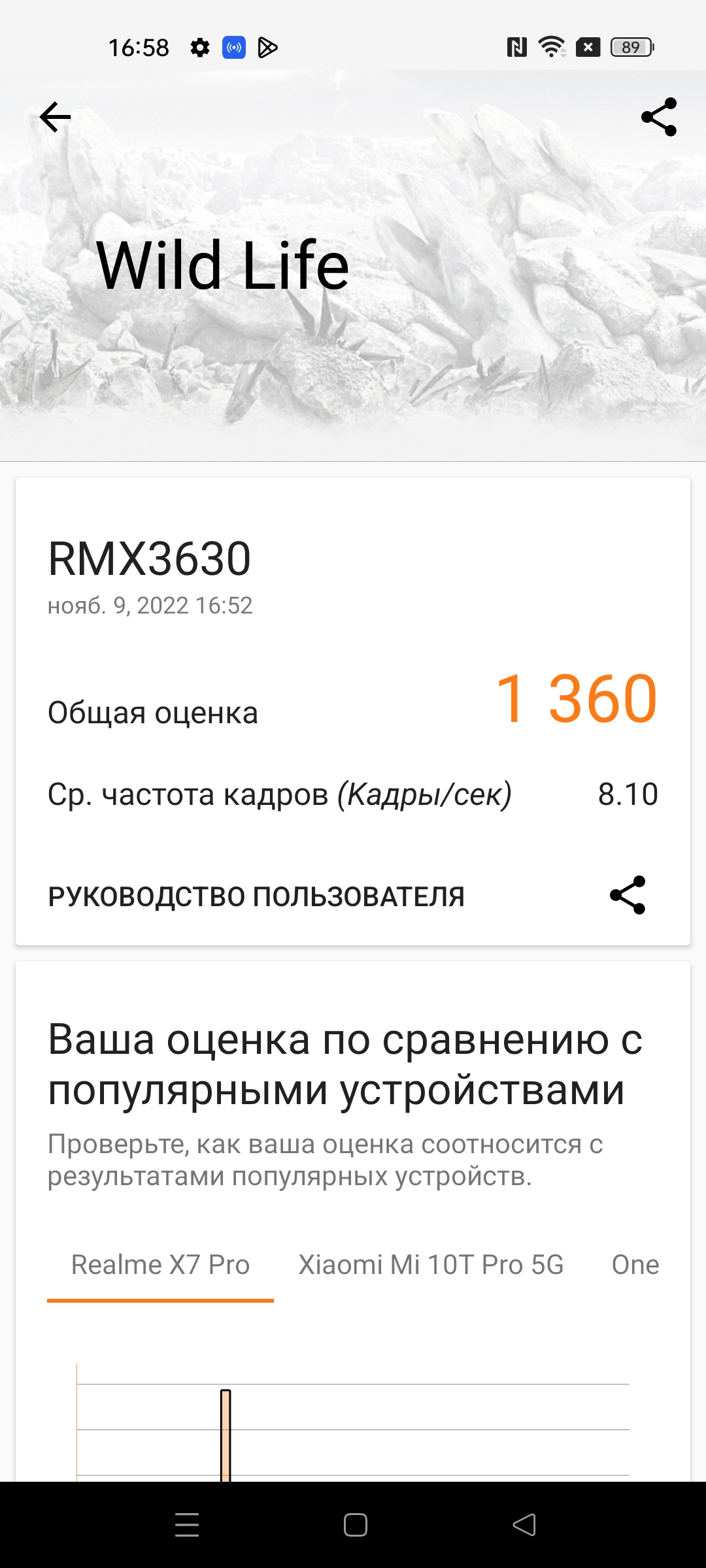
Task: Share the score via the card's share icon
Action: click(628, 895)
